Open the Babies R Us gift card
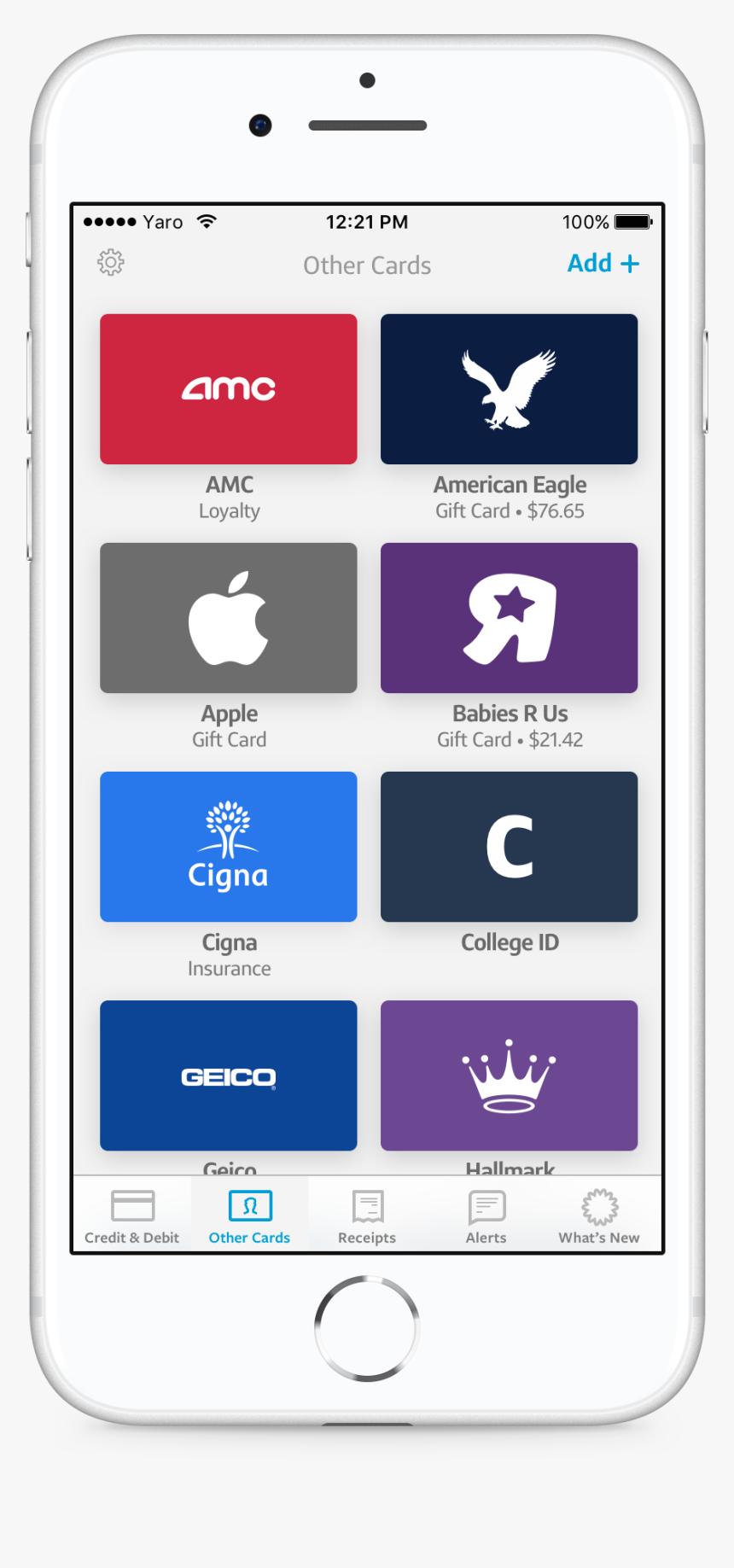734x1568 pixels. [509, 617]
